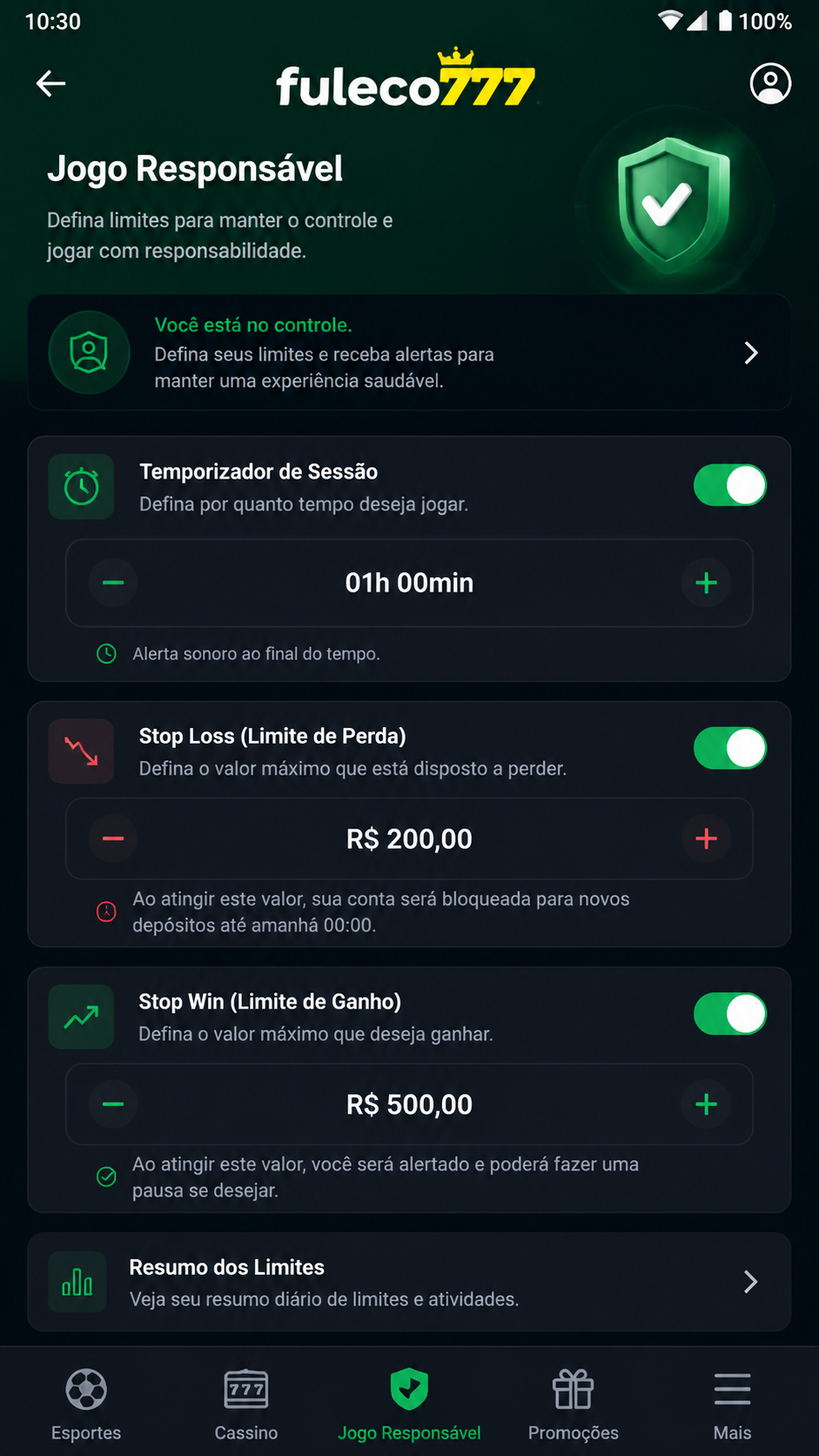
Task: Open Resumo dos Limites
Action: pos(409,1282)
